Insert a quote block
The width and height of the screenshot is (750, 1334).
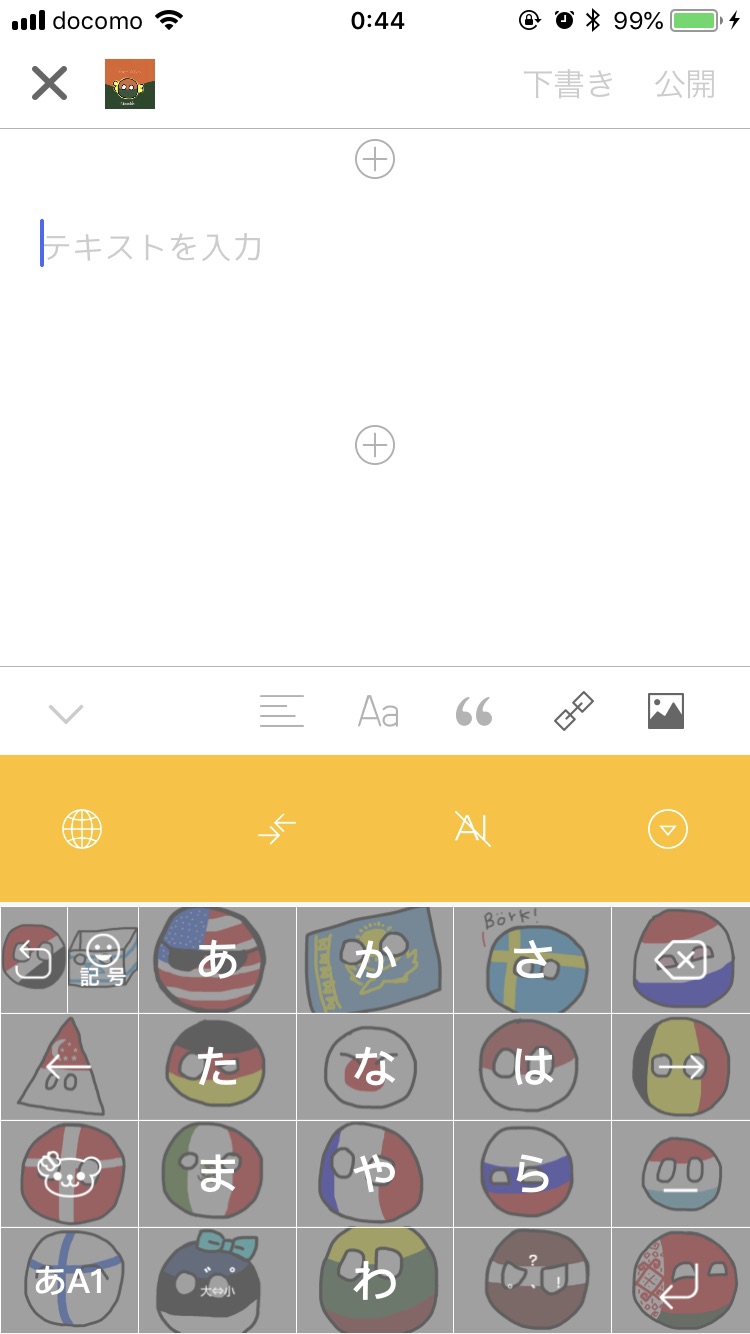(474, 712)
